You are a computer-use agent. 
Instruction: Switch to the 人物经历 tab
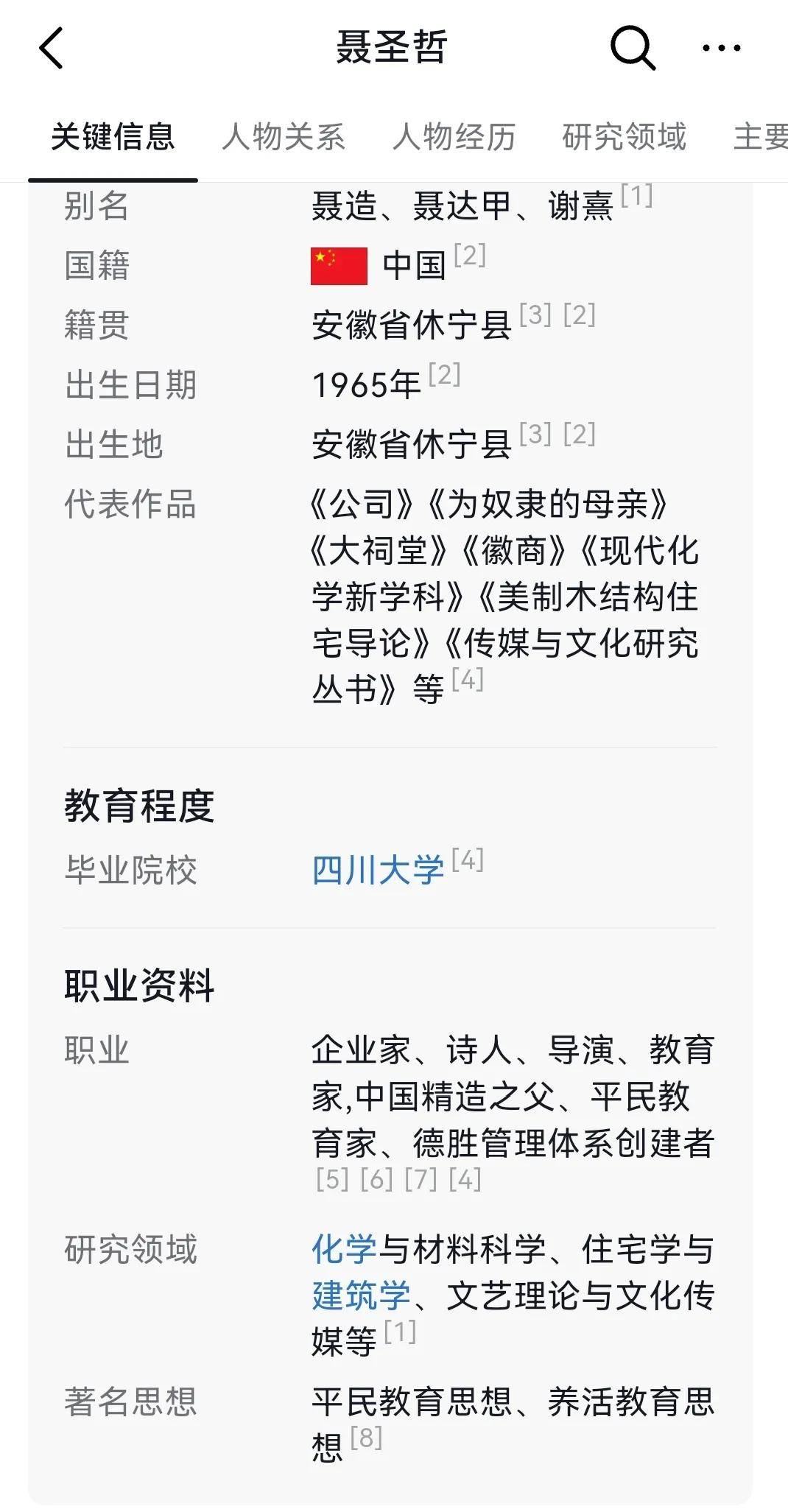point(454,137)
